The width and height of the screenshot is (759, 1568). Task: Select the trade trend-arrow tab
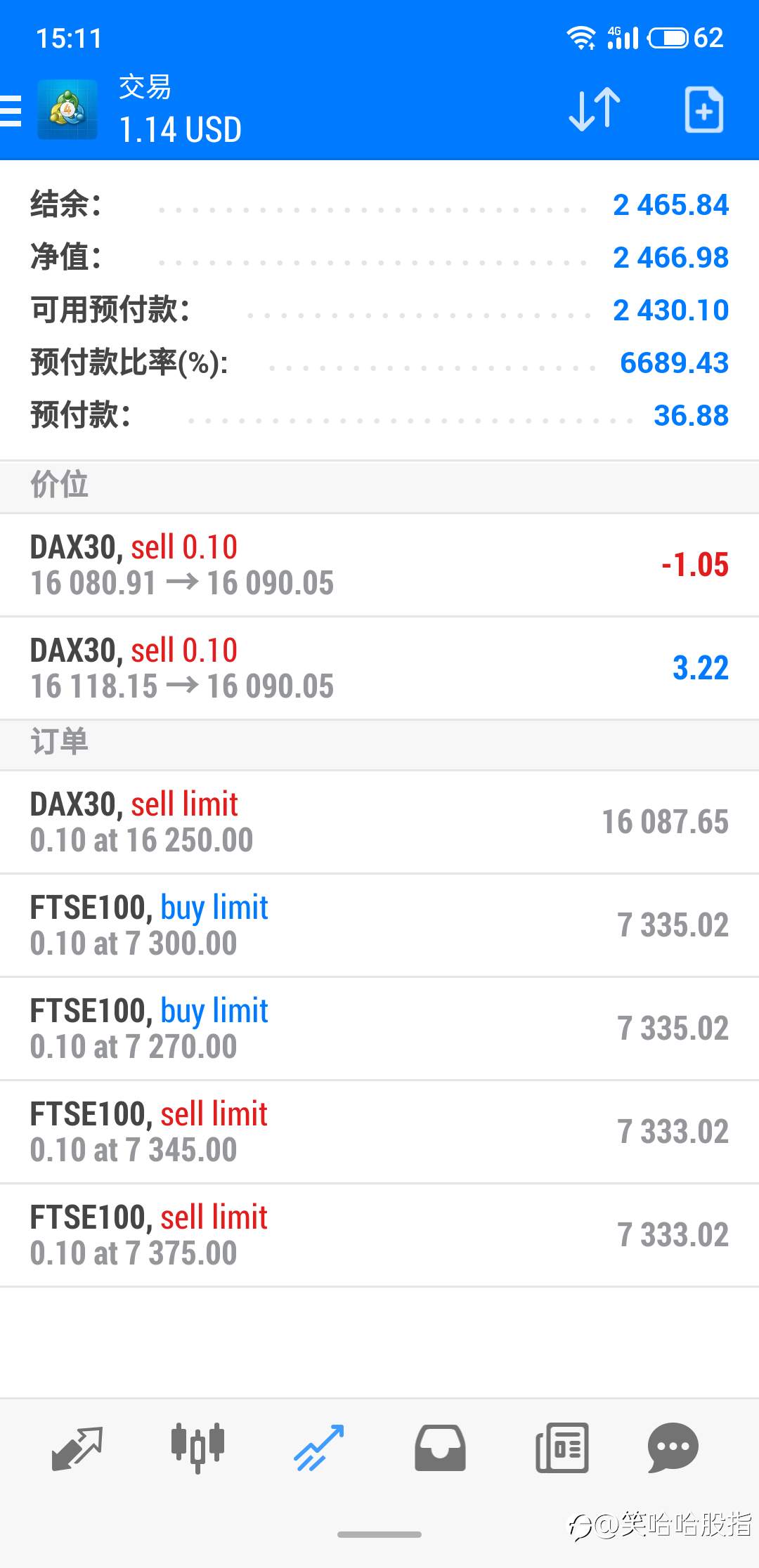click(x=319, y=1448)
